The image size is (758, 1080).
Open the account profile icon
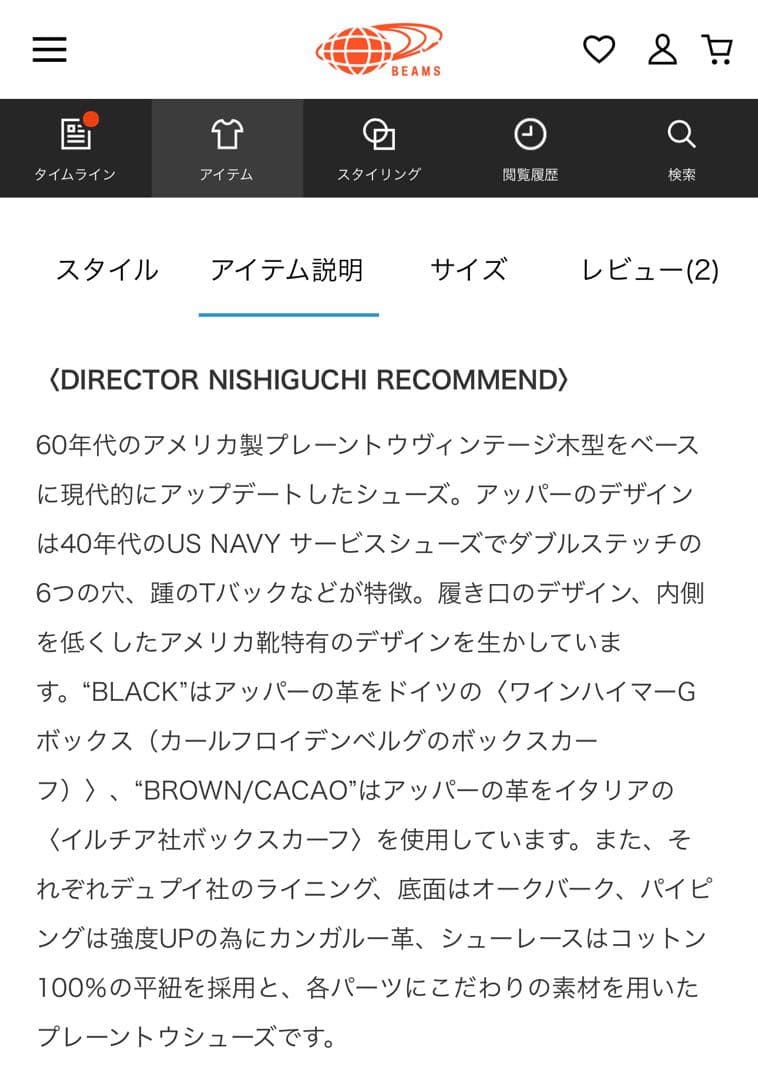pyautogui.click(x=662, y=49)
